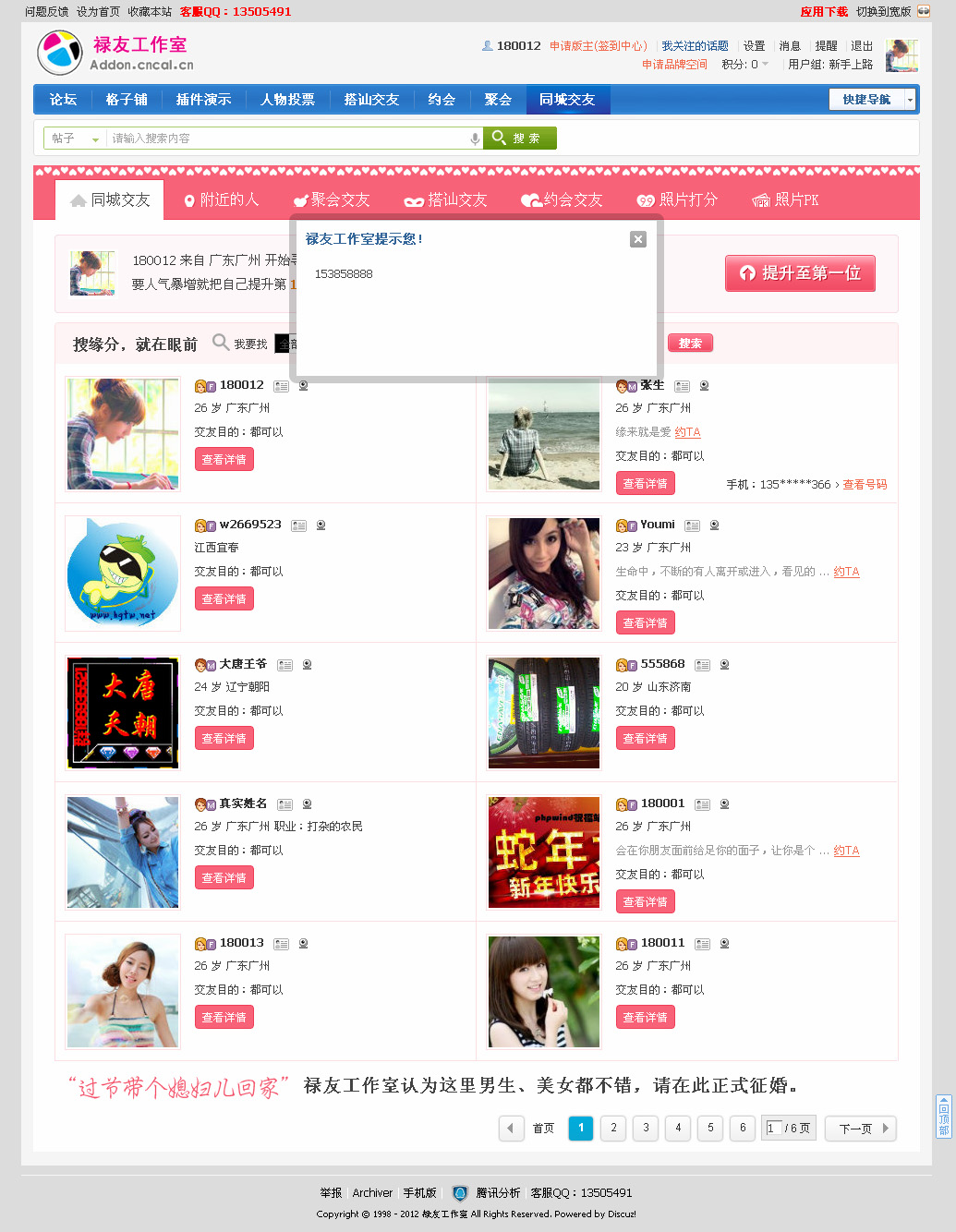Open the 论坛 navigation item

coord(63,100)
